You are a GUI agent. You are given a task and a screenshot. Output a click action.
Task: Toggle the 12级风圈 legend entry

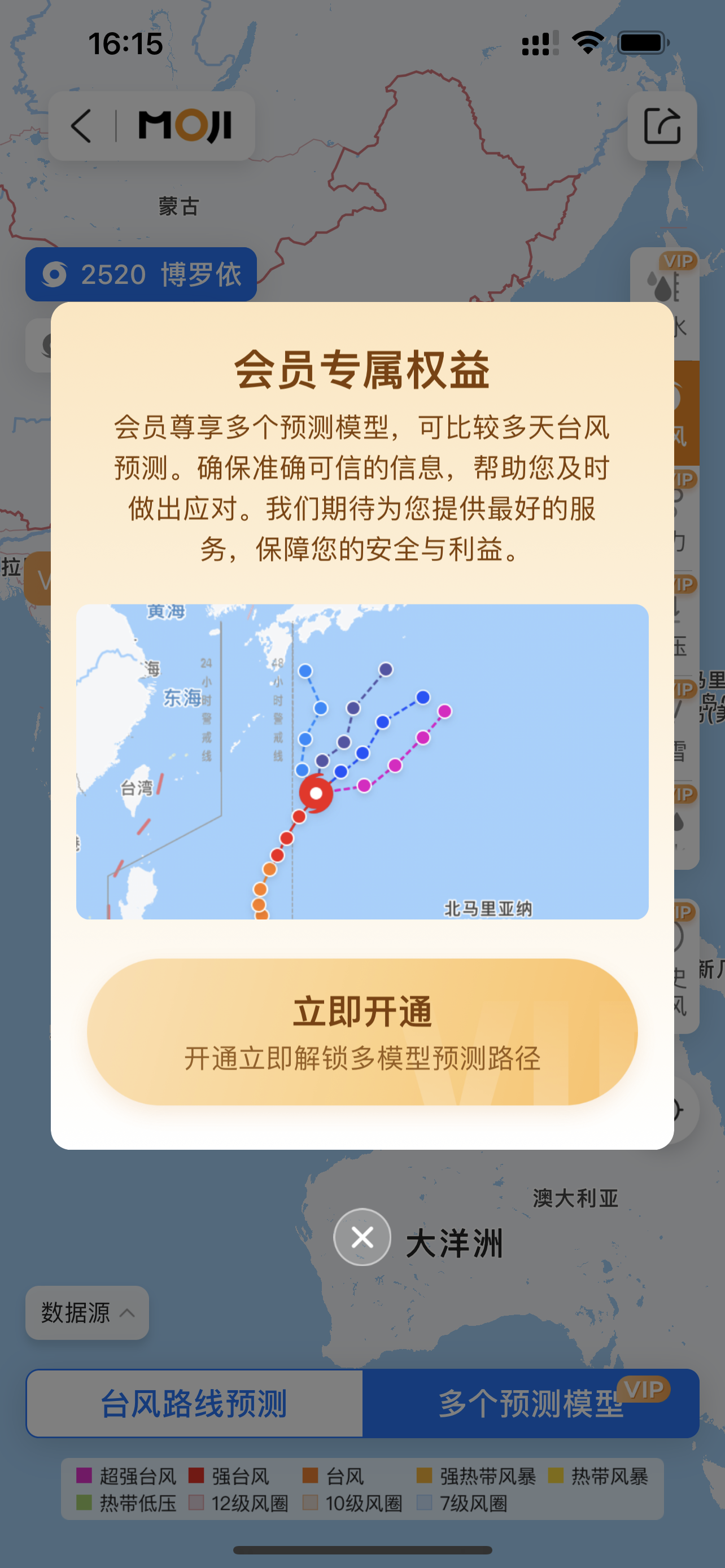click(x=195, y=1503)
